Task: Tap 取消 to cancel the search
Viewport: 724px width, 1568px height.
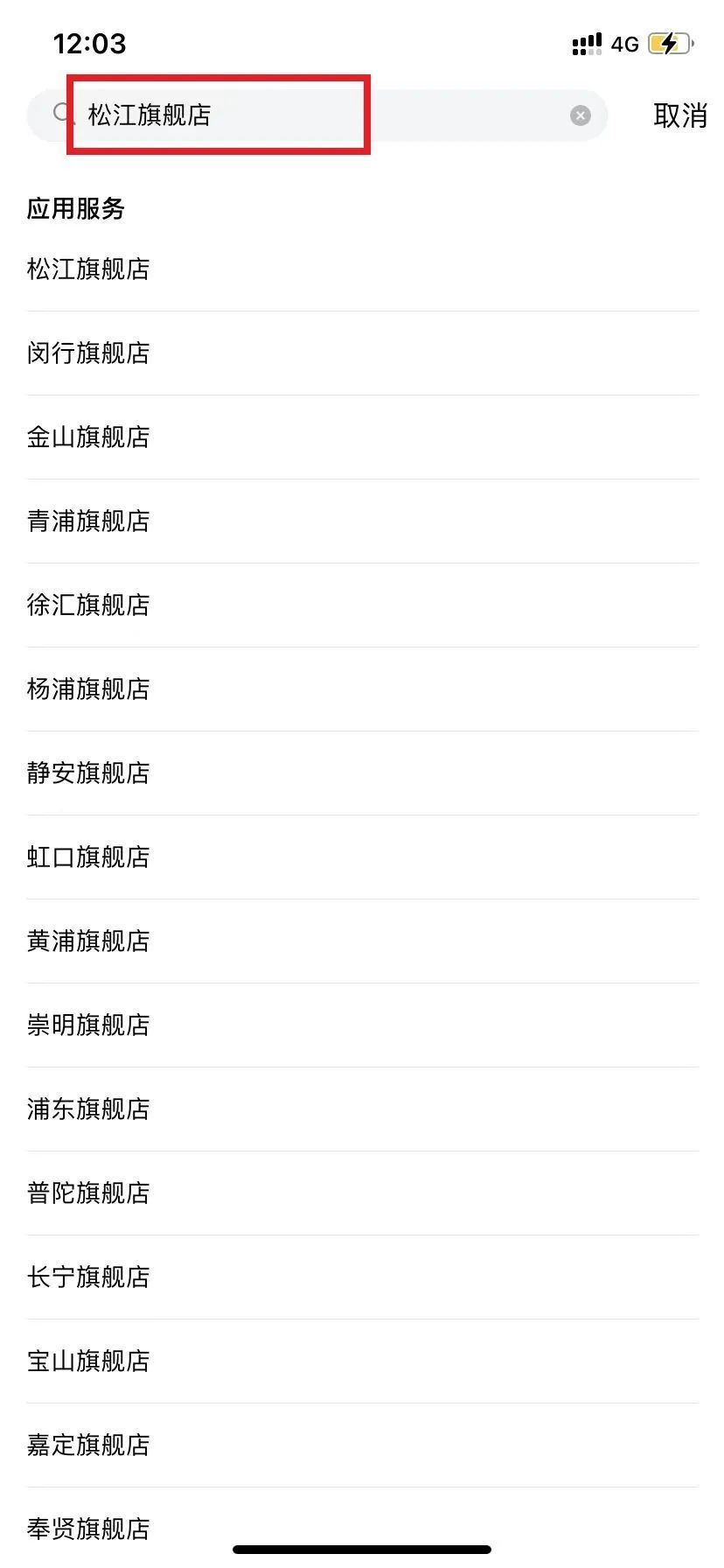Action: click(x=679, y=115)
